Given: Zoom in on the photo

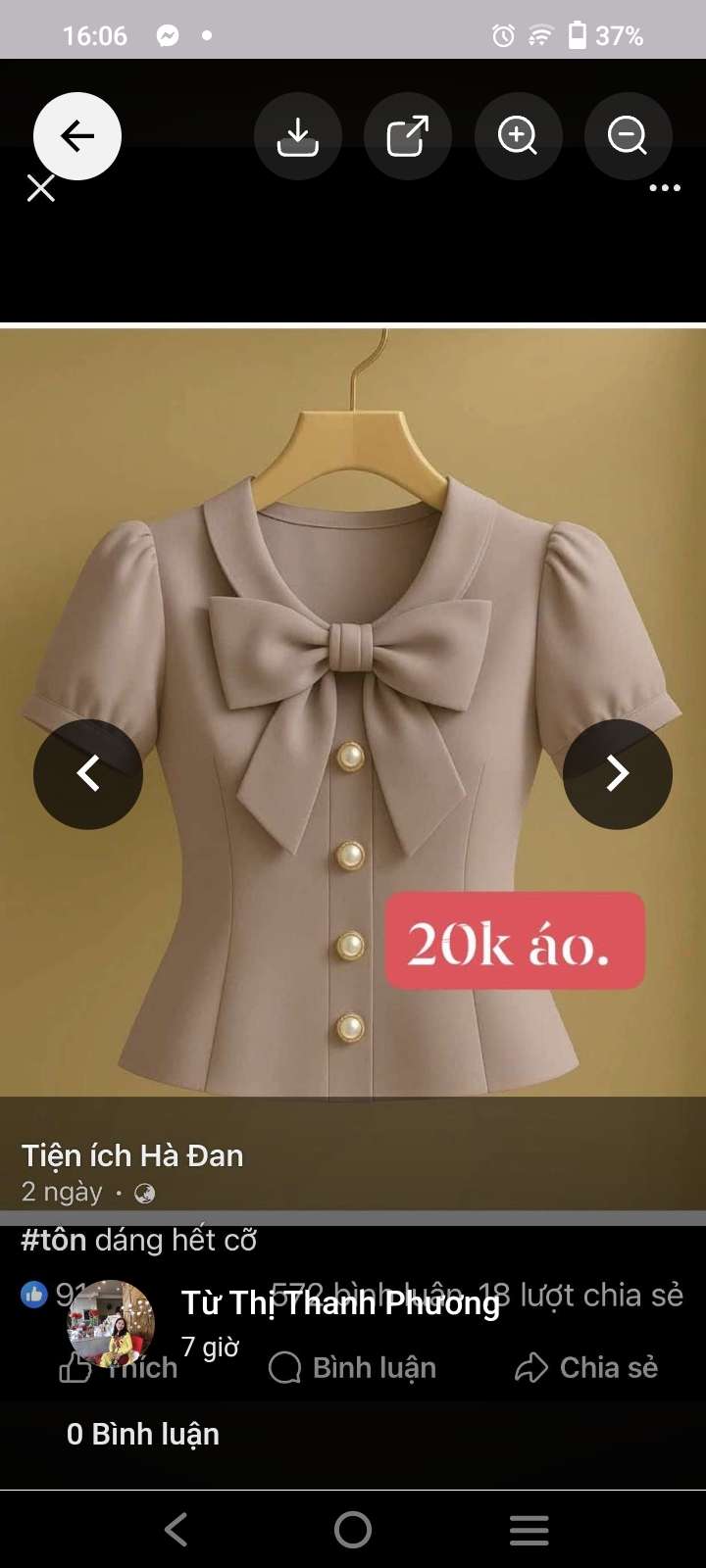Looking at the screenshot, I should [518, 136].
